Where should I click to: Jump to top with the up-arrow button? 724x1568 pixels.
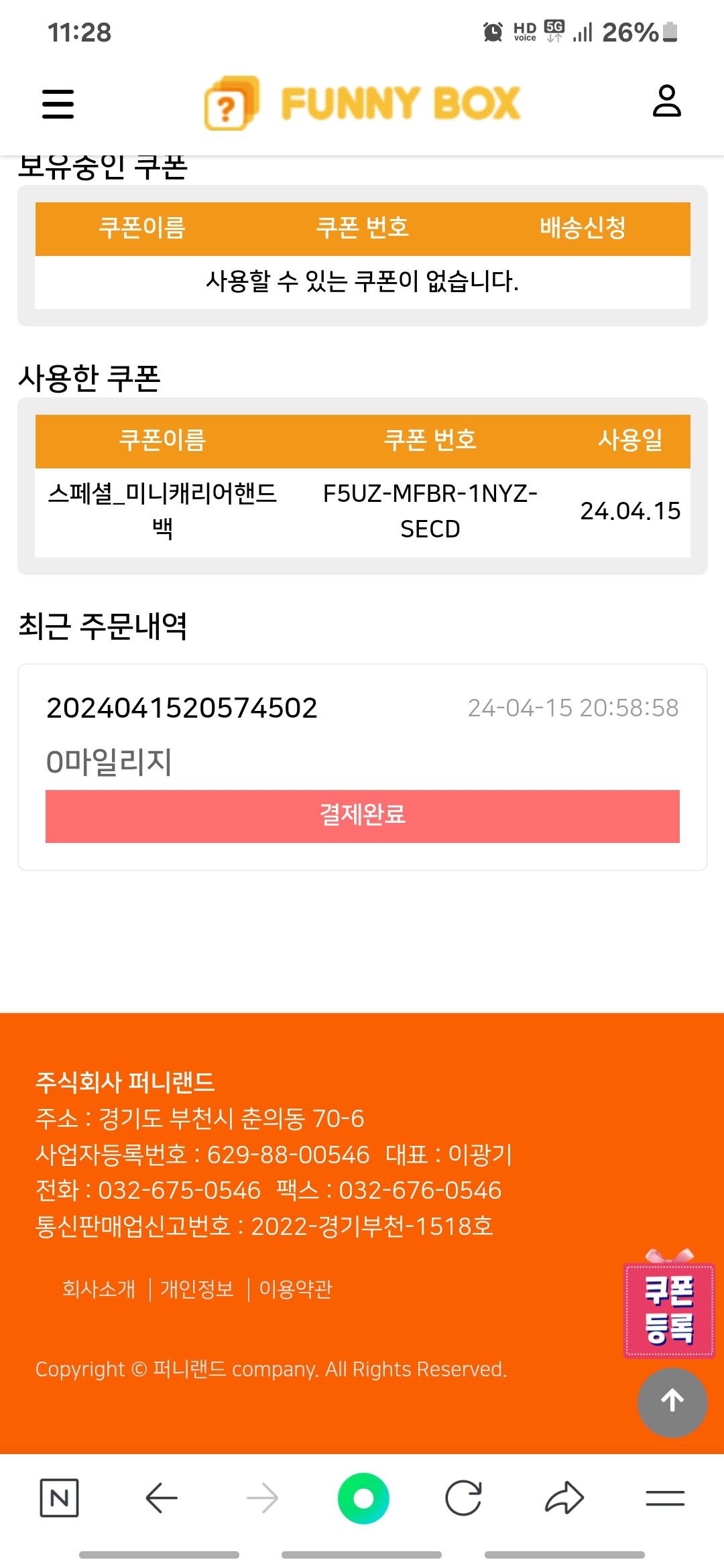[672, 1402]
